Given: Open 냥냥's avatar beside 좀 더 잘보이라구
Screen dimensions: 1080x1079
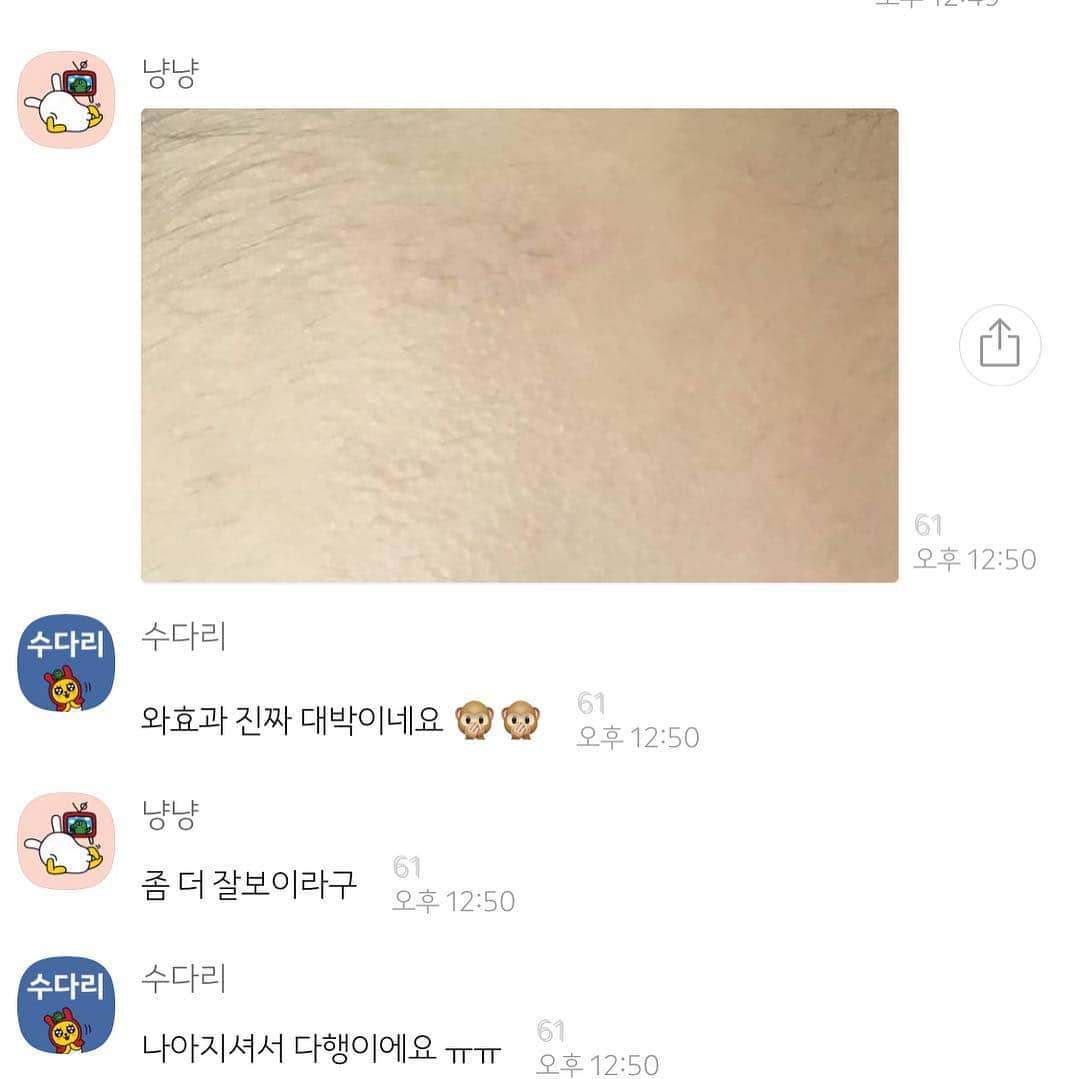Looking at the screenshot, I should (66, 841).
